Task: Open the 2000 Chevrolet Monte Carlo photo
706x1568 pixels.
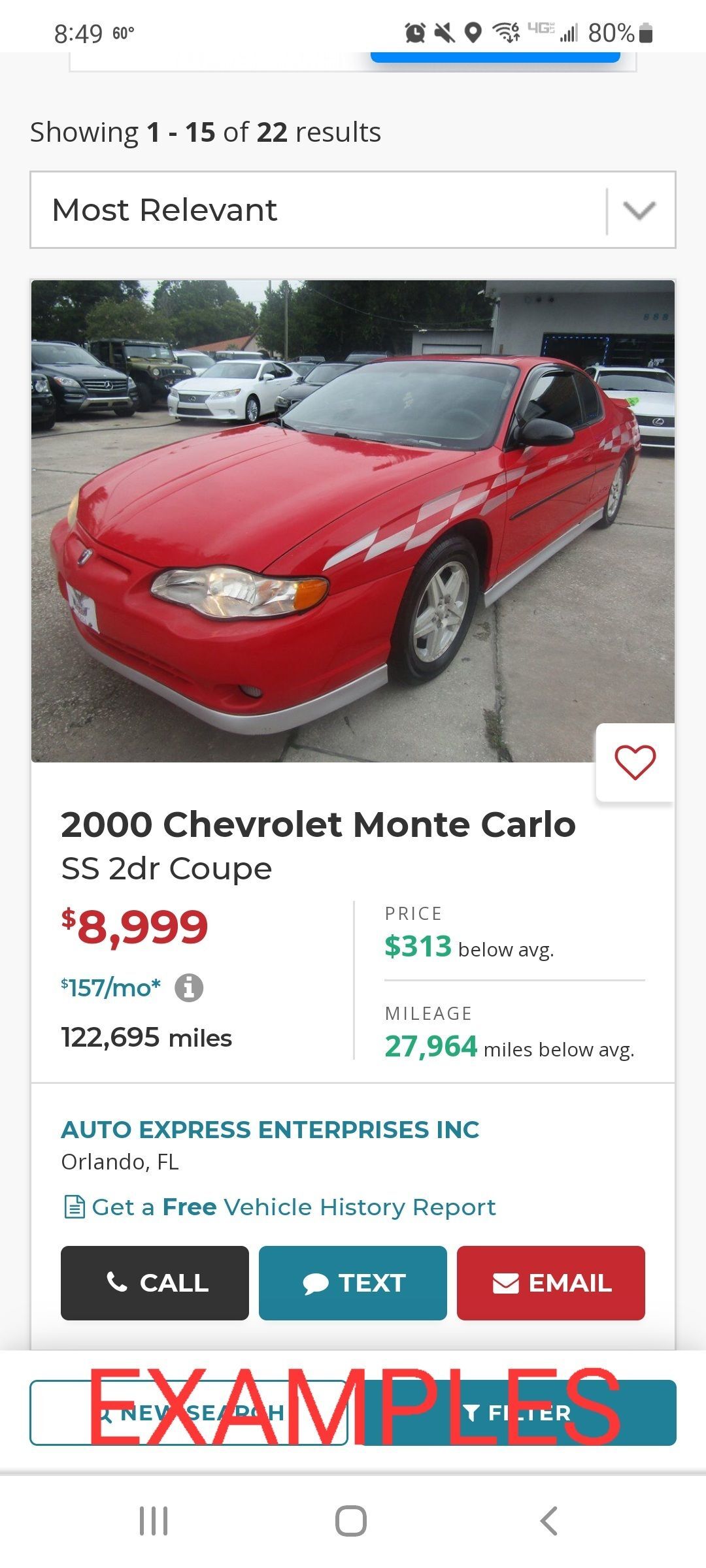Action: (x=352, y=521)
